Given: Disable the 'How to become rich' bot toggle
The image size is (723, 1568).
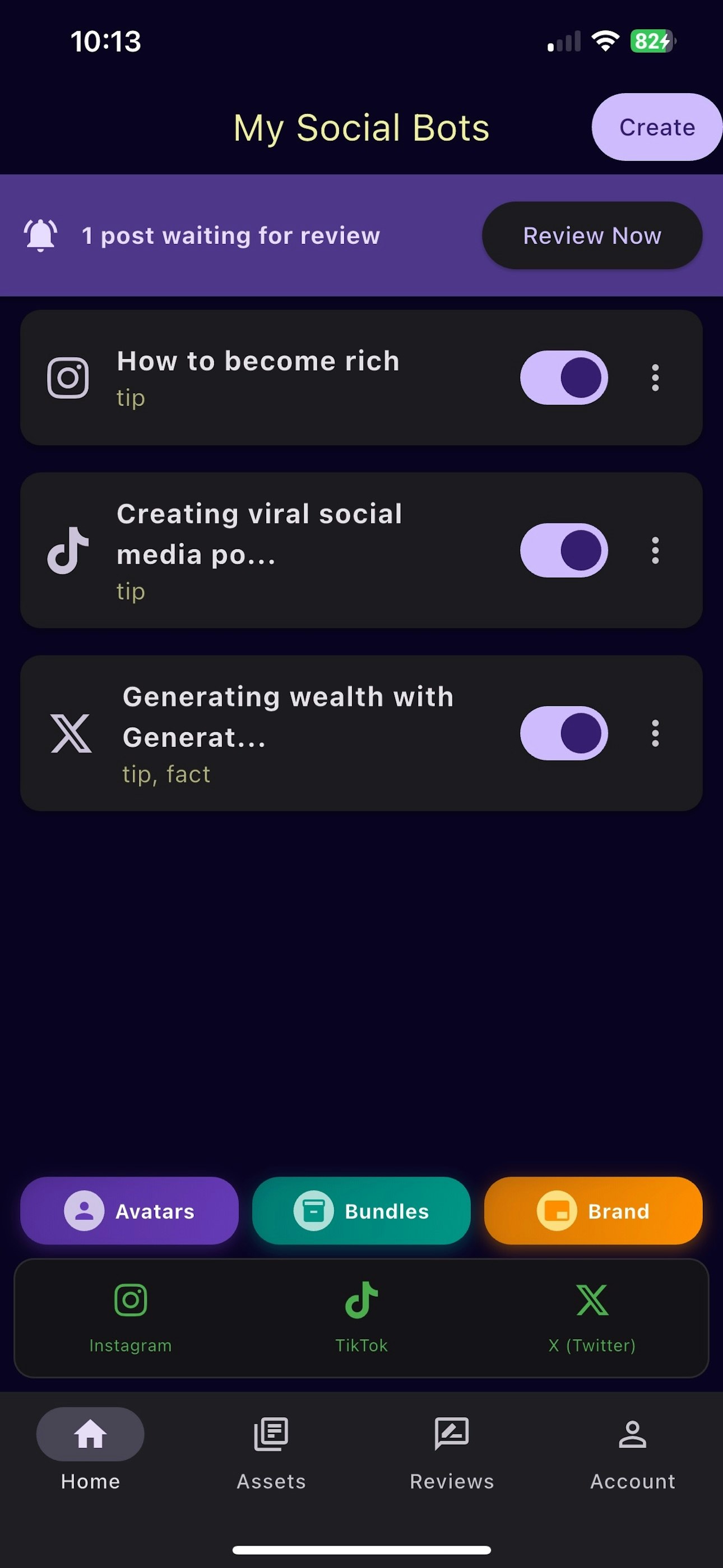Looking at the screenshot, I should pyautogui.click(x=564, y=377).
